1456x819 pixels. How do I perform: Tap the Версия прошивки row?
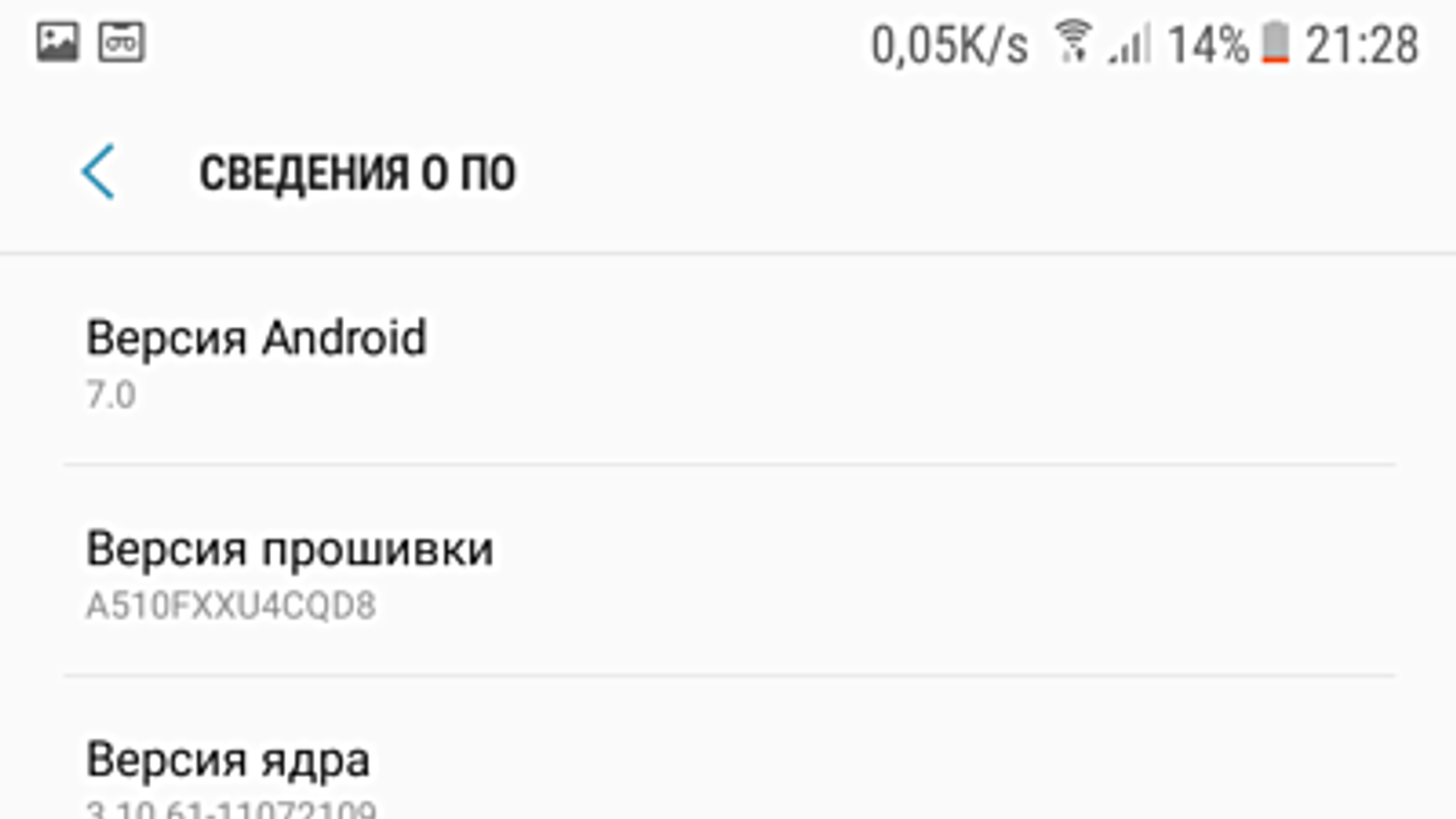[x=728, y=571]
